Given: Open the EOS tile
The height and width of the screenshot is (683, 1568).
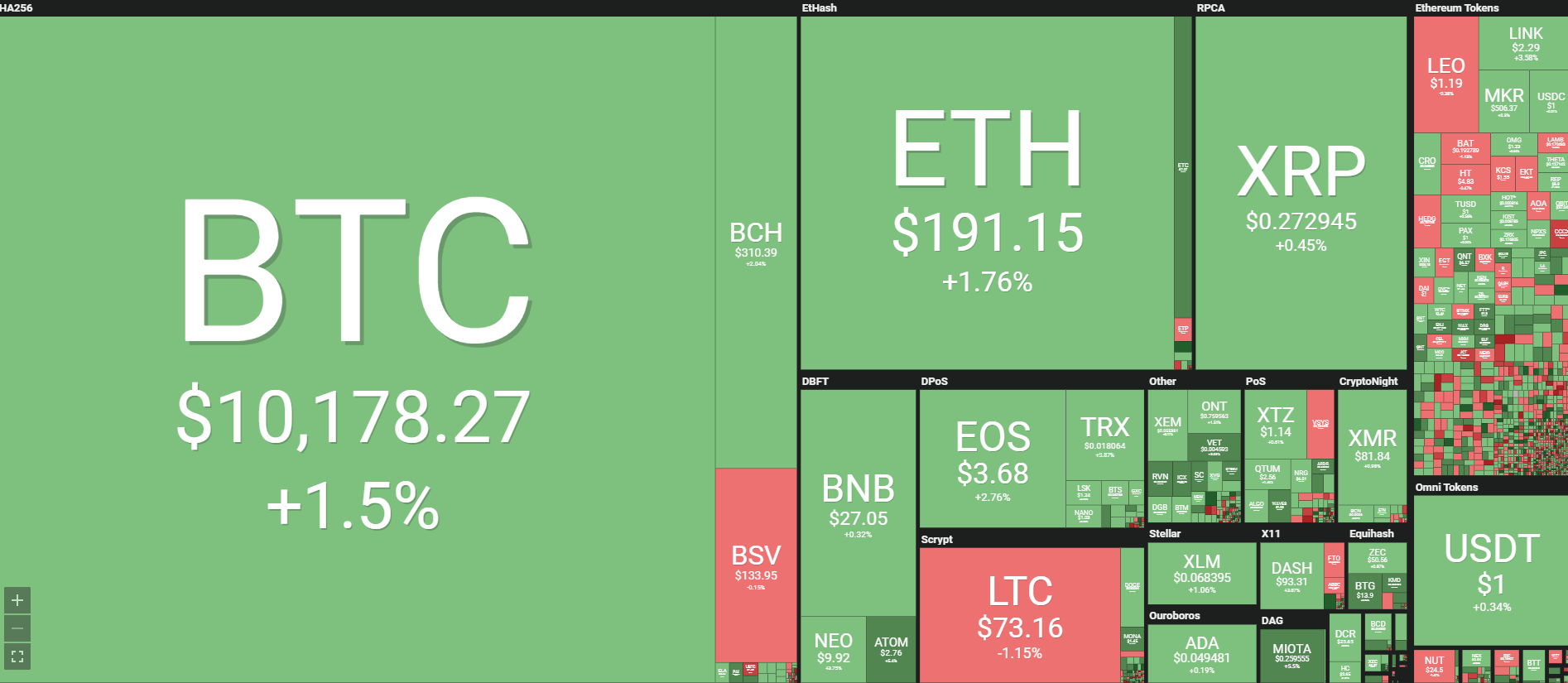Looking at the screenshot, I should point(992,458).
